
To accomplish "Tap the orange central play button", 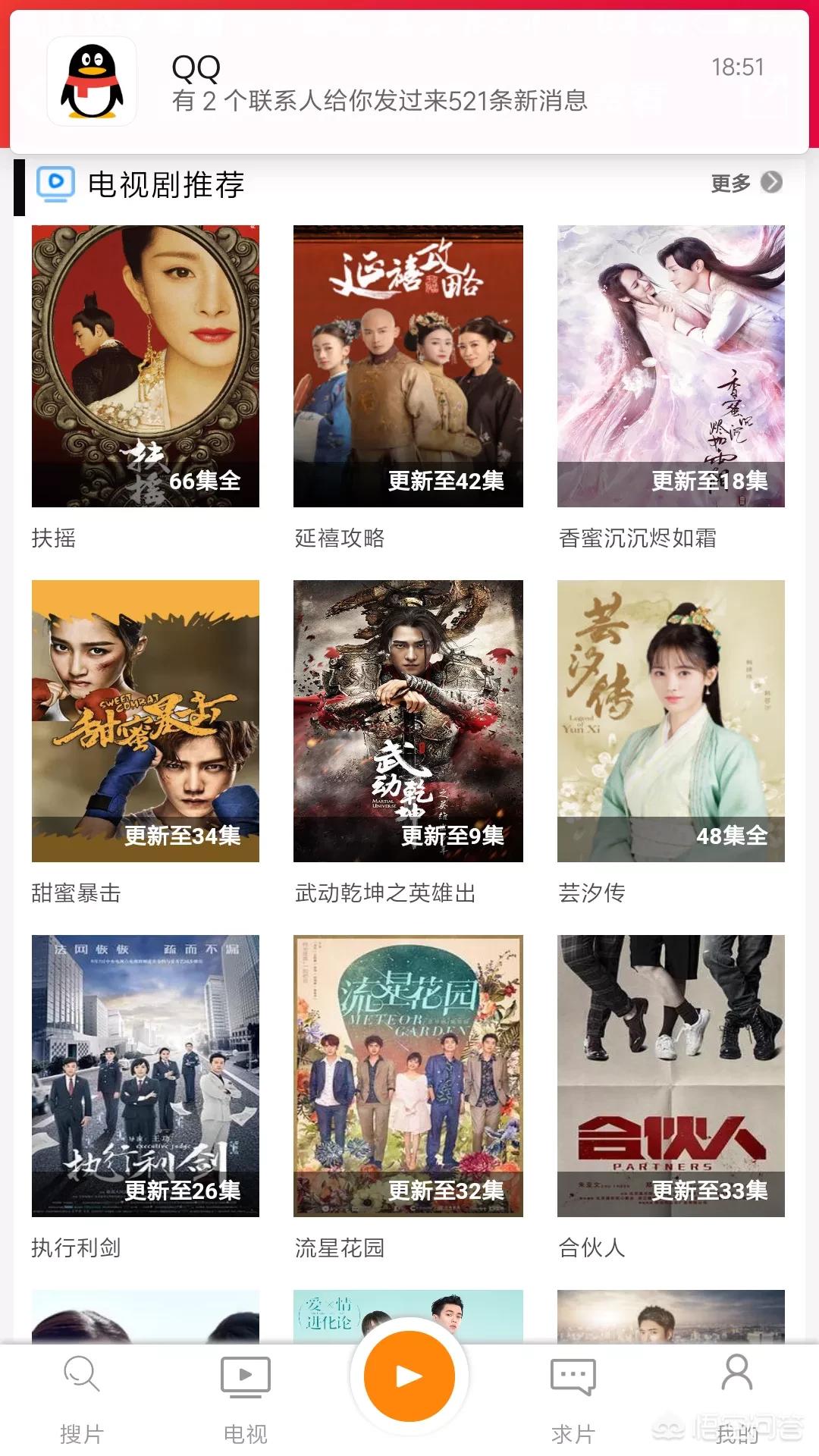I will pyautogui.click(x=409, y=1376).
